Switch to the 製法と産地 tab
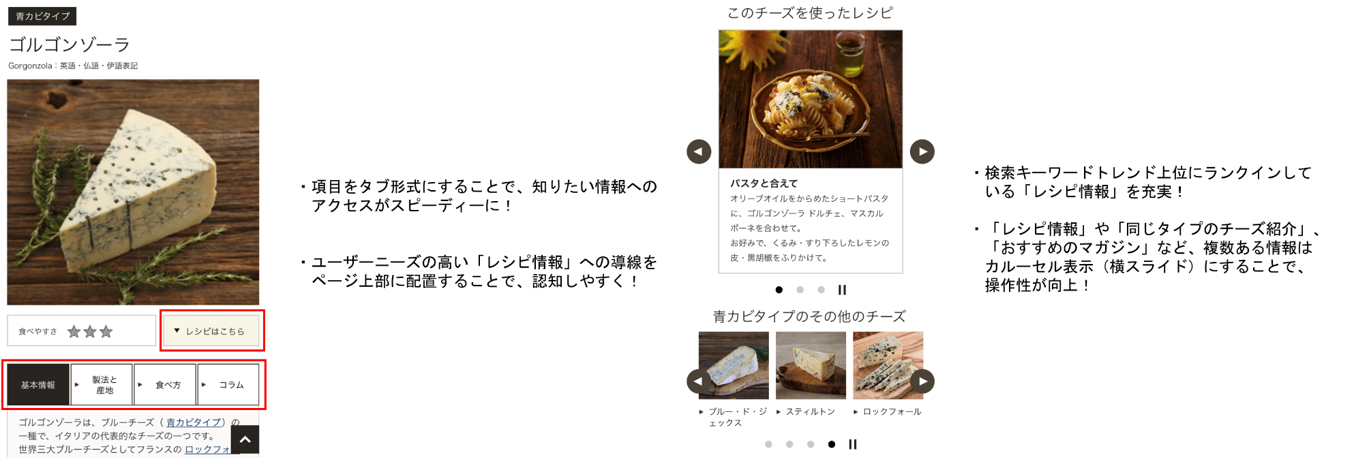The width and height of the screenshot is (1354, 457). click(x=102, y=385)
